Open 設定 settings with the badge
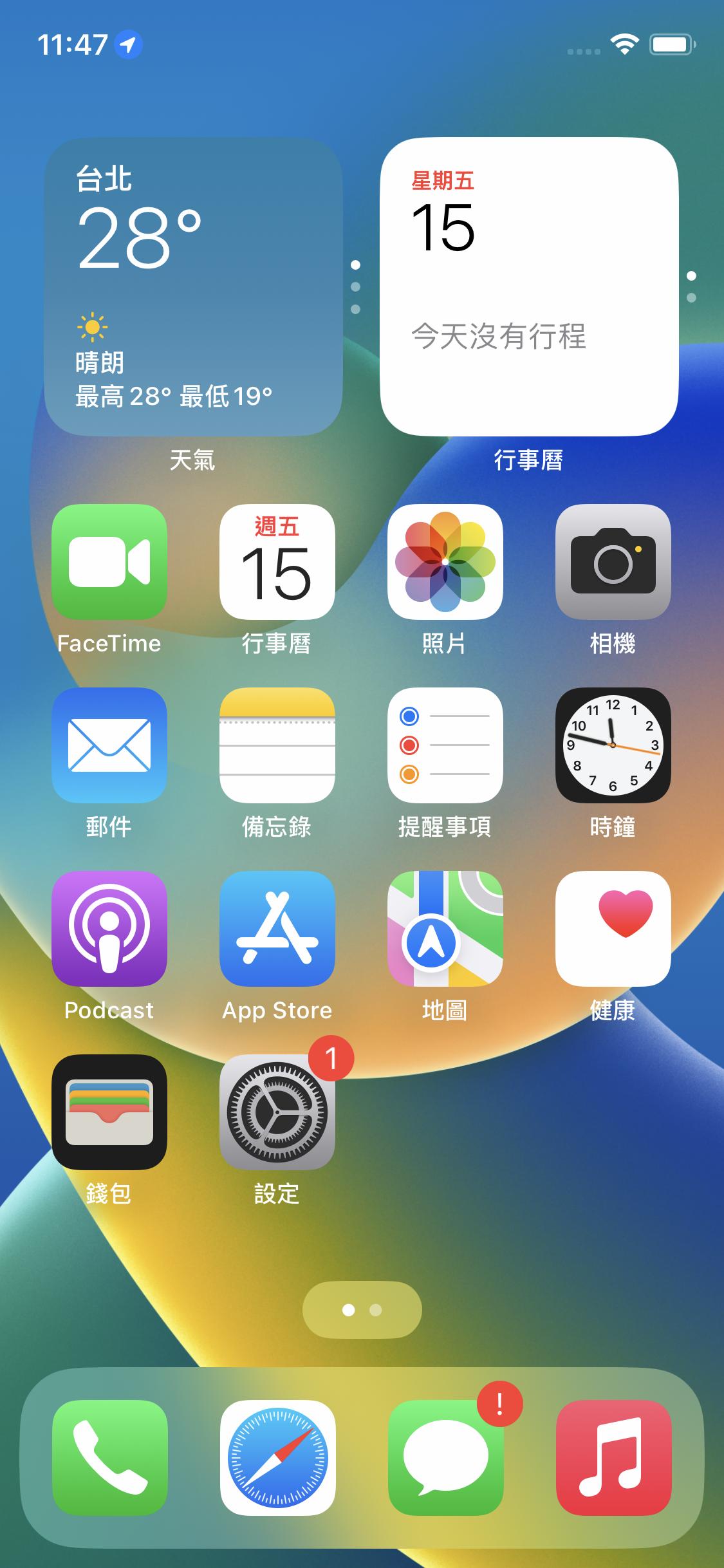Viewport: 724px width, 1568px height. 277,1112
